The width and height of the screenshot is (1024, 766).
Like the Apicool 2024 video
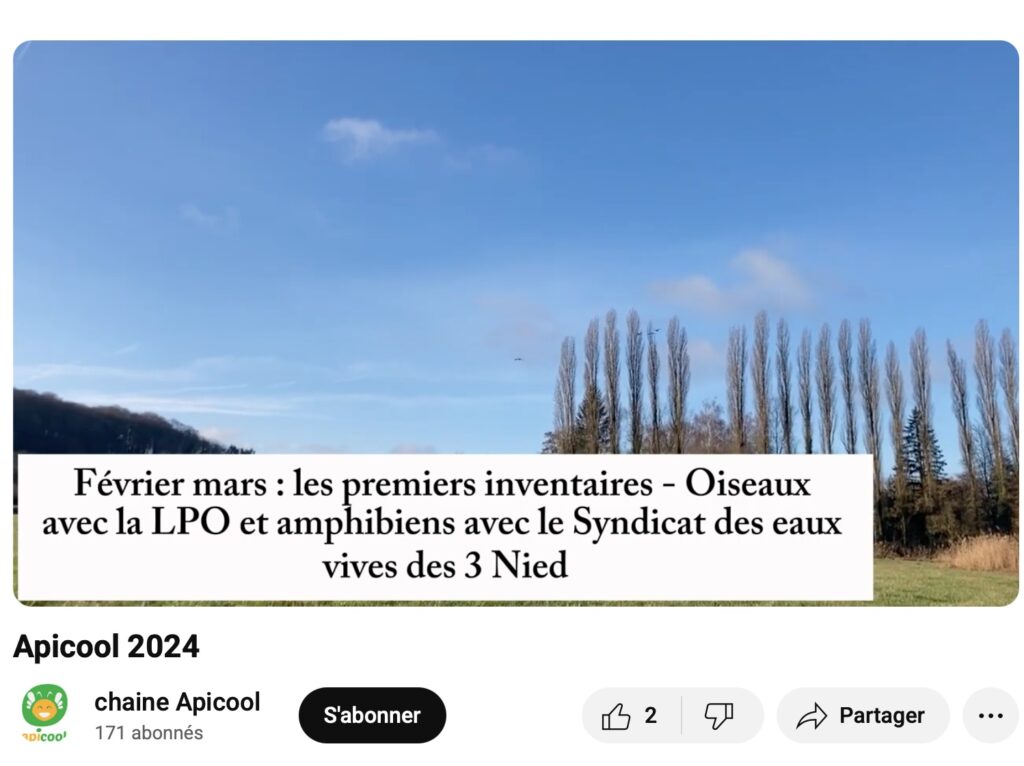click(x=630, y=716)
